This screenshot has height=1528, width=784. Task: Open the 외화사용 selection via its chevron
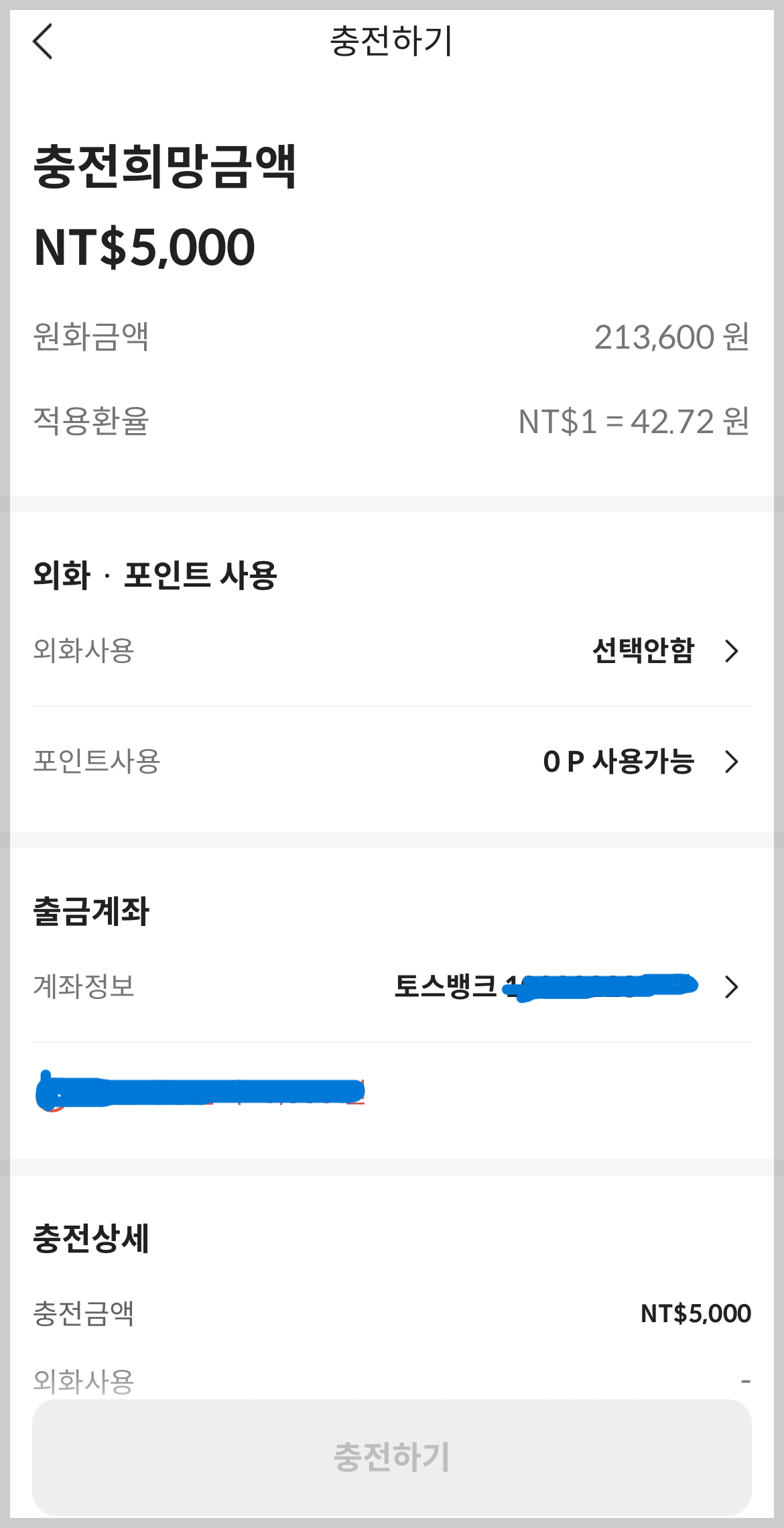(x=732, y=649)
